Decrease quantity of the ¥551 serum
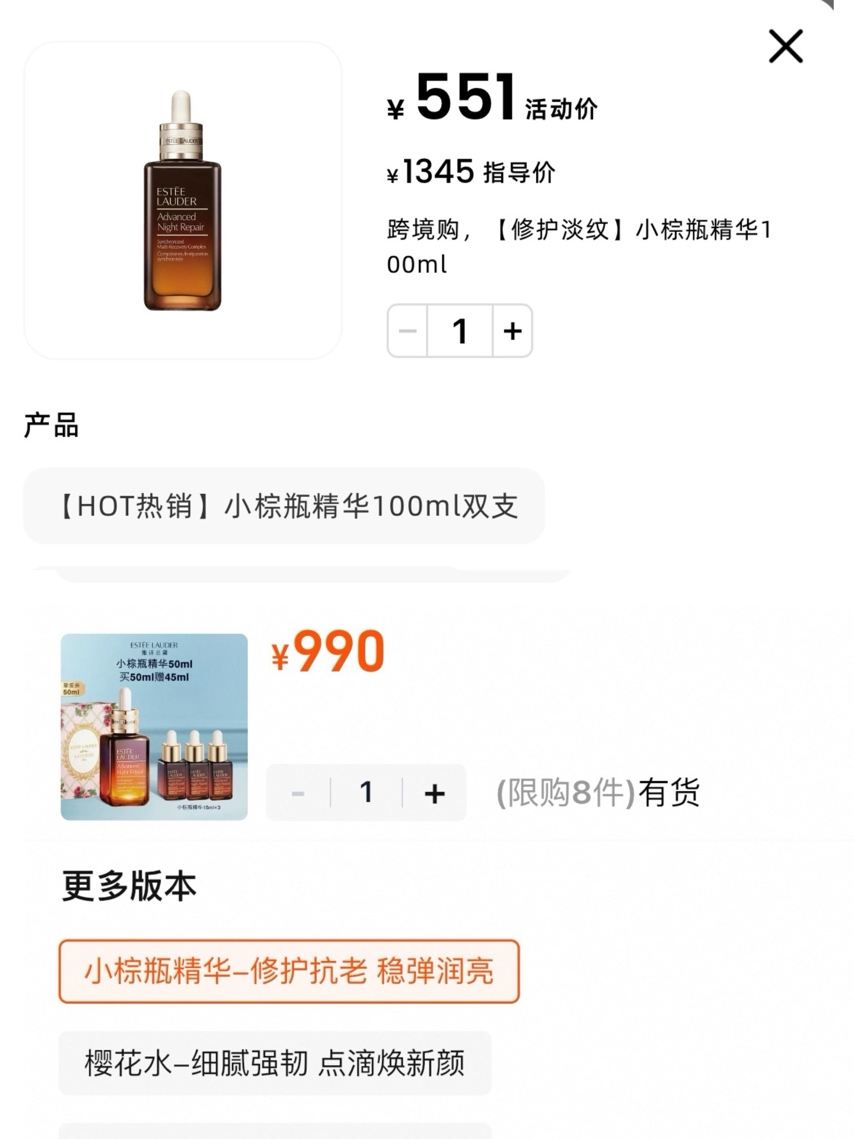The width and height of the screenshot is (854, 1139). point(408,331)
